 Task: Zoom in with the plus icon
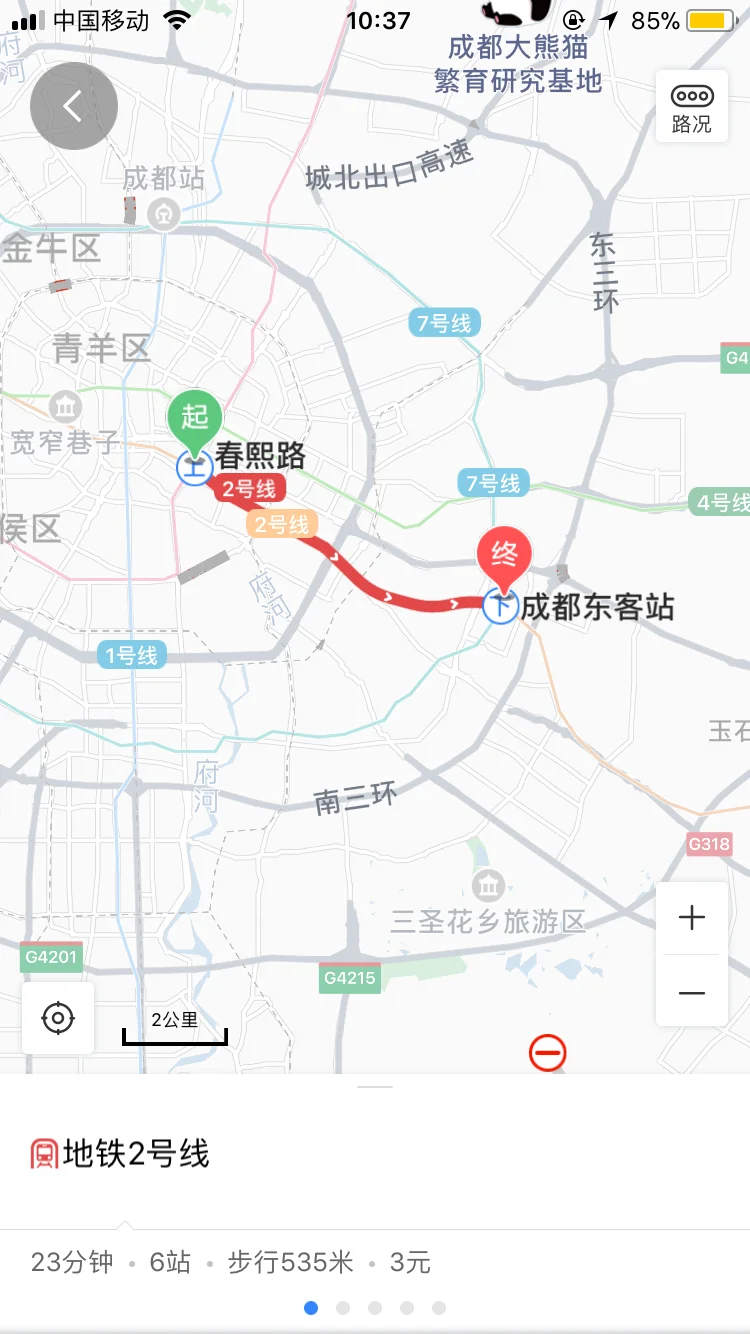tap(691, 918)
